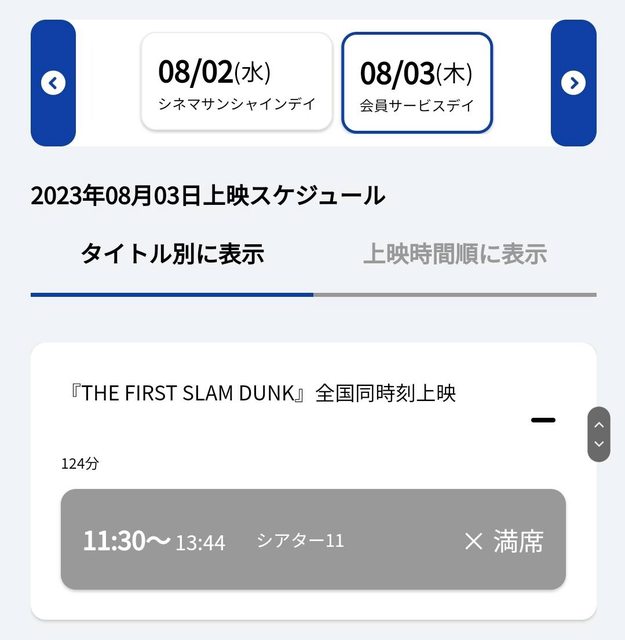The height and width of the screenshot is (640, 625).
Task: Collapse the THE FIRST SLAM DUNK section
Action: pyautogui.click(x=543, y=420)
